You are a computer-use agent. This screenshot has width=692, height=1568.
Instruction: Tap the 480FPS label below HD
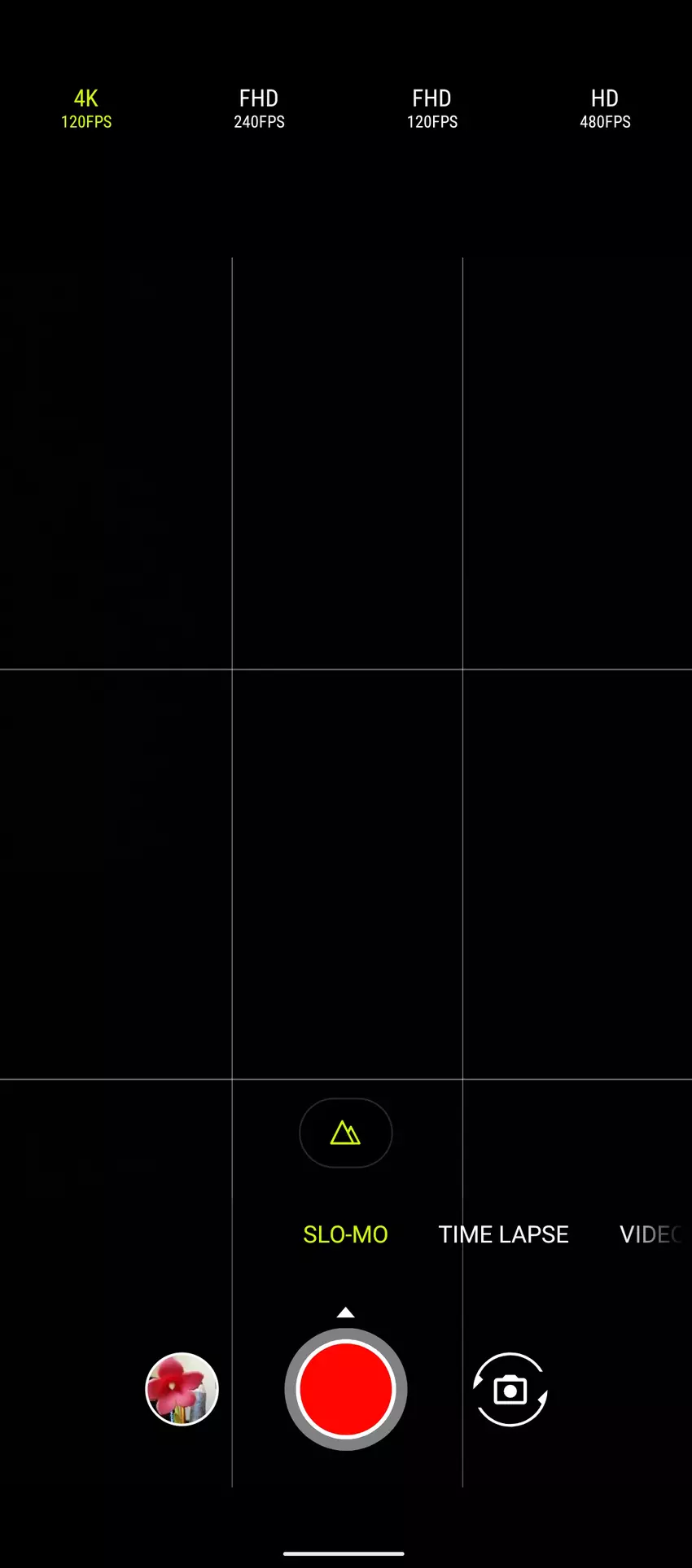[x=605, y=122]
